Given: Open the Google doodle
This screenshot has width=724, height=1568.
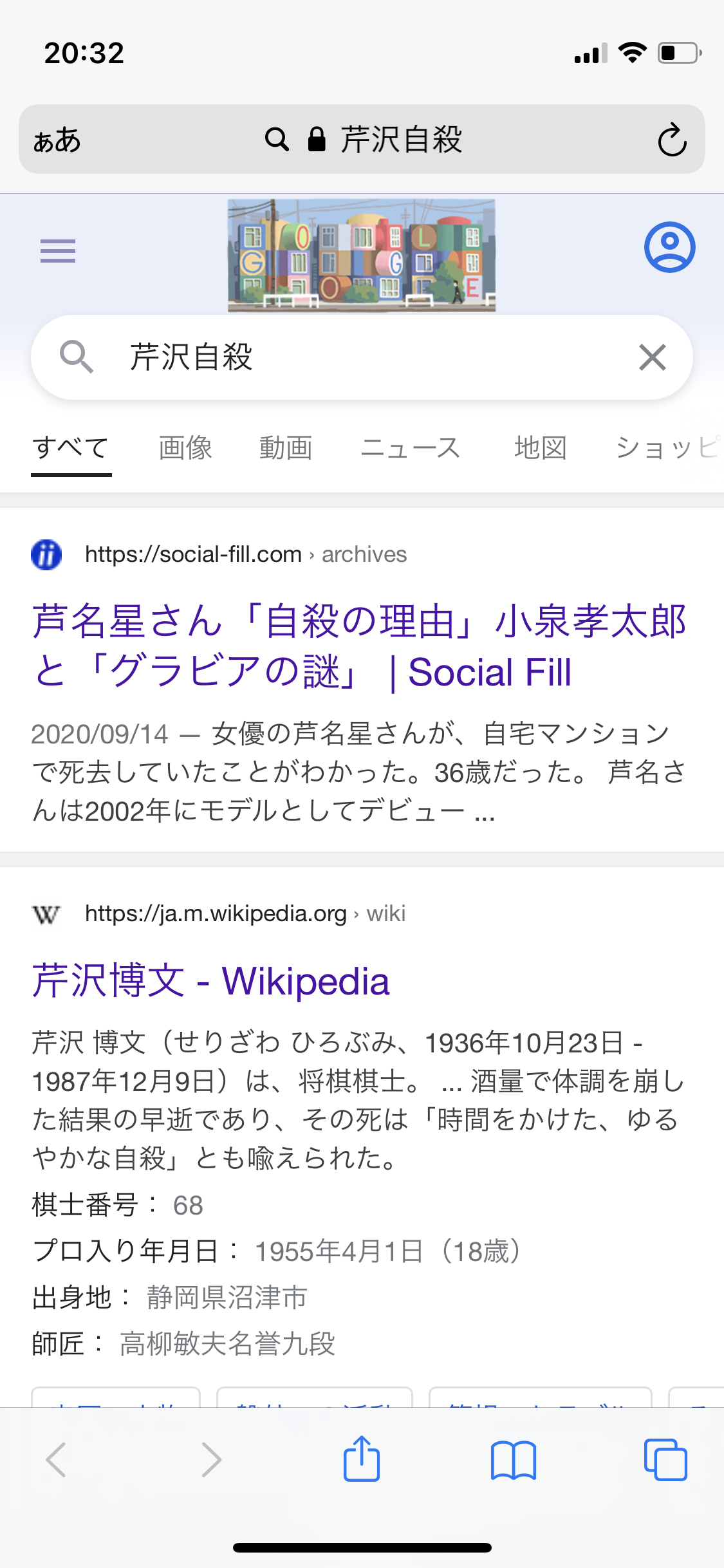Looking at the screenshot, I should (x=362, y=256).
